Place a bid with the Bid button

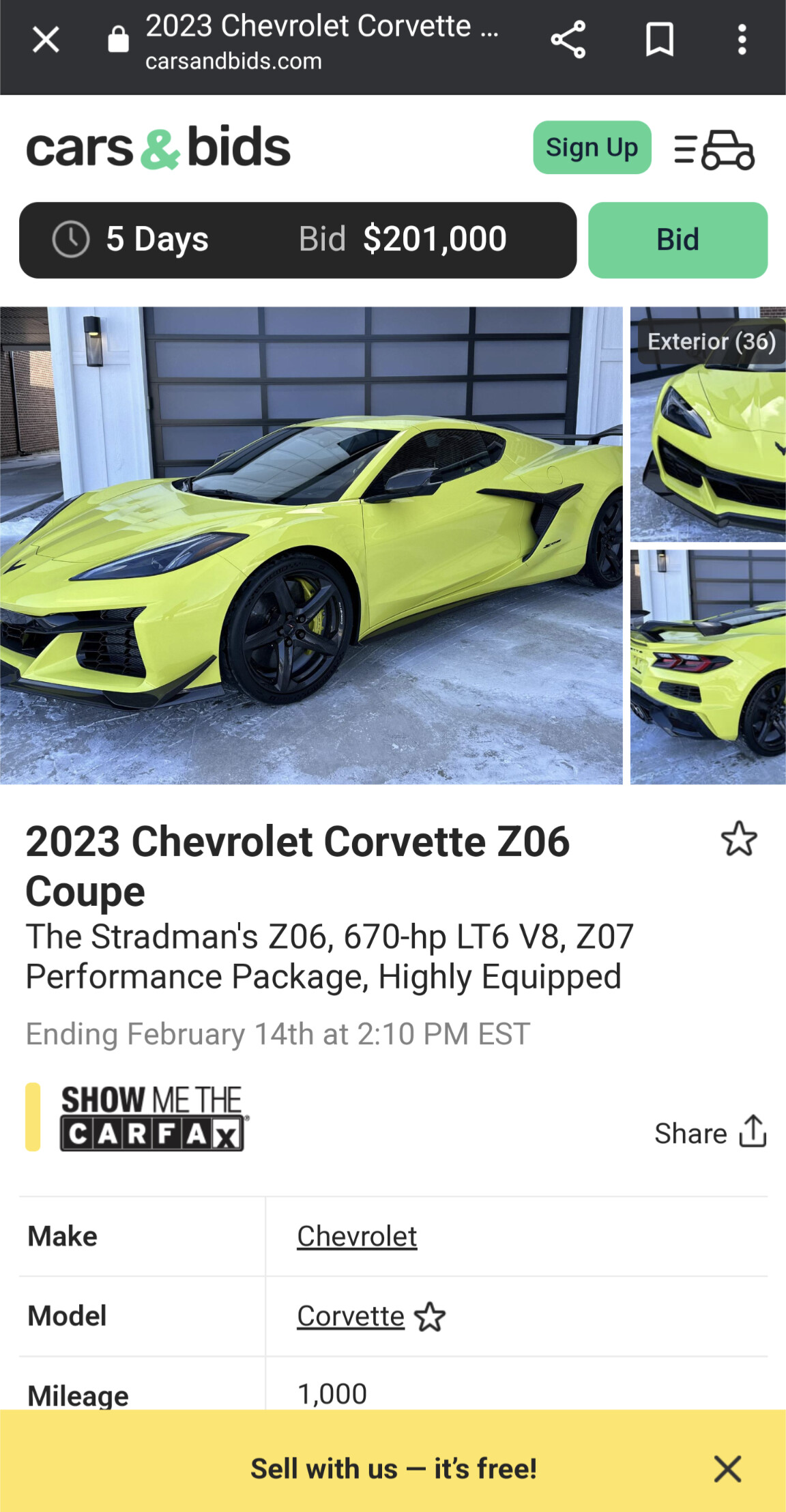point(677,240)
